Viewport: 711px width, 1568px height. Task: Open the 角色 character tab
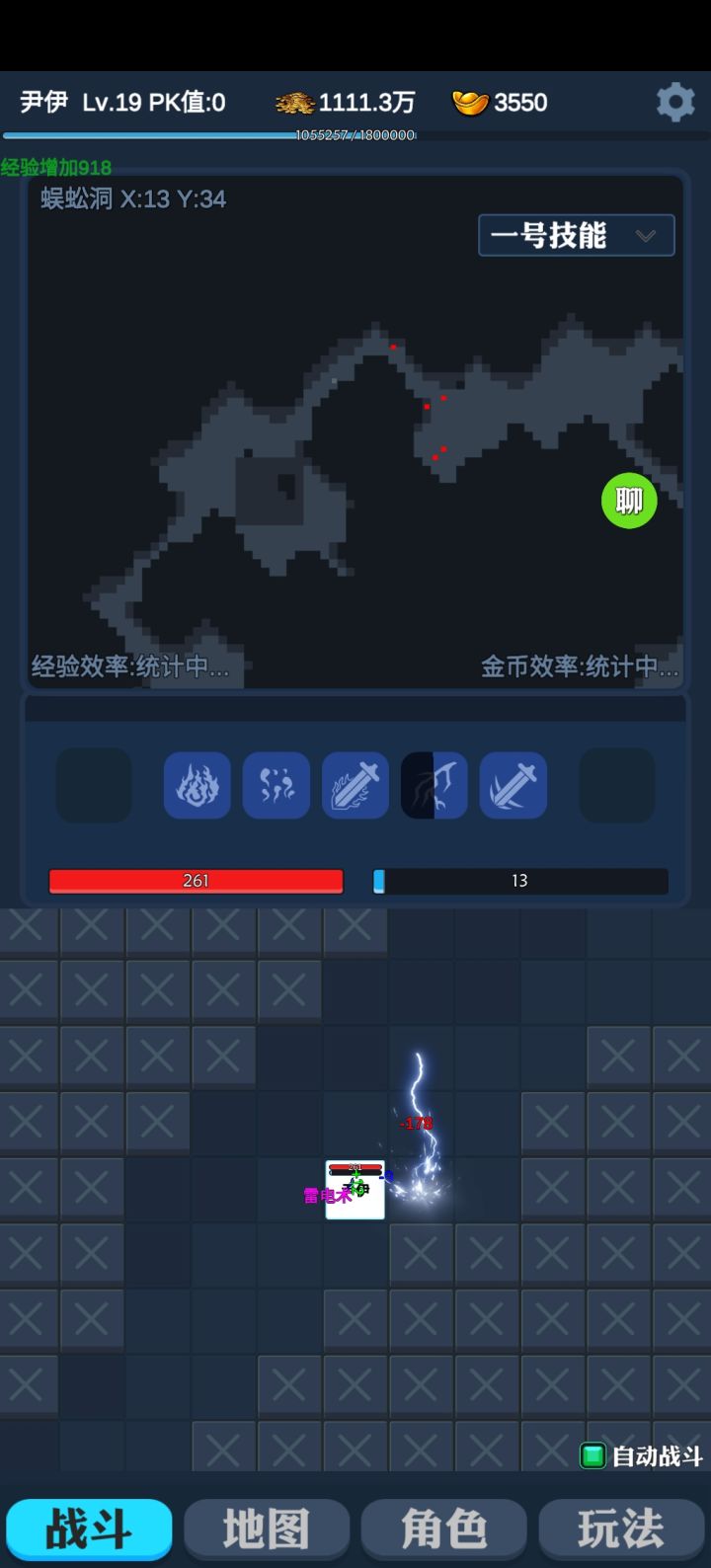pos(443,1528)
